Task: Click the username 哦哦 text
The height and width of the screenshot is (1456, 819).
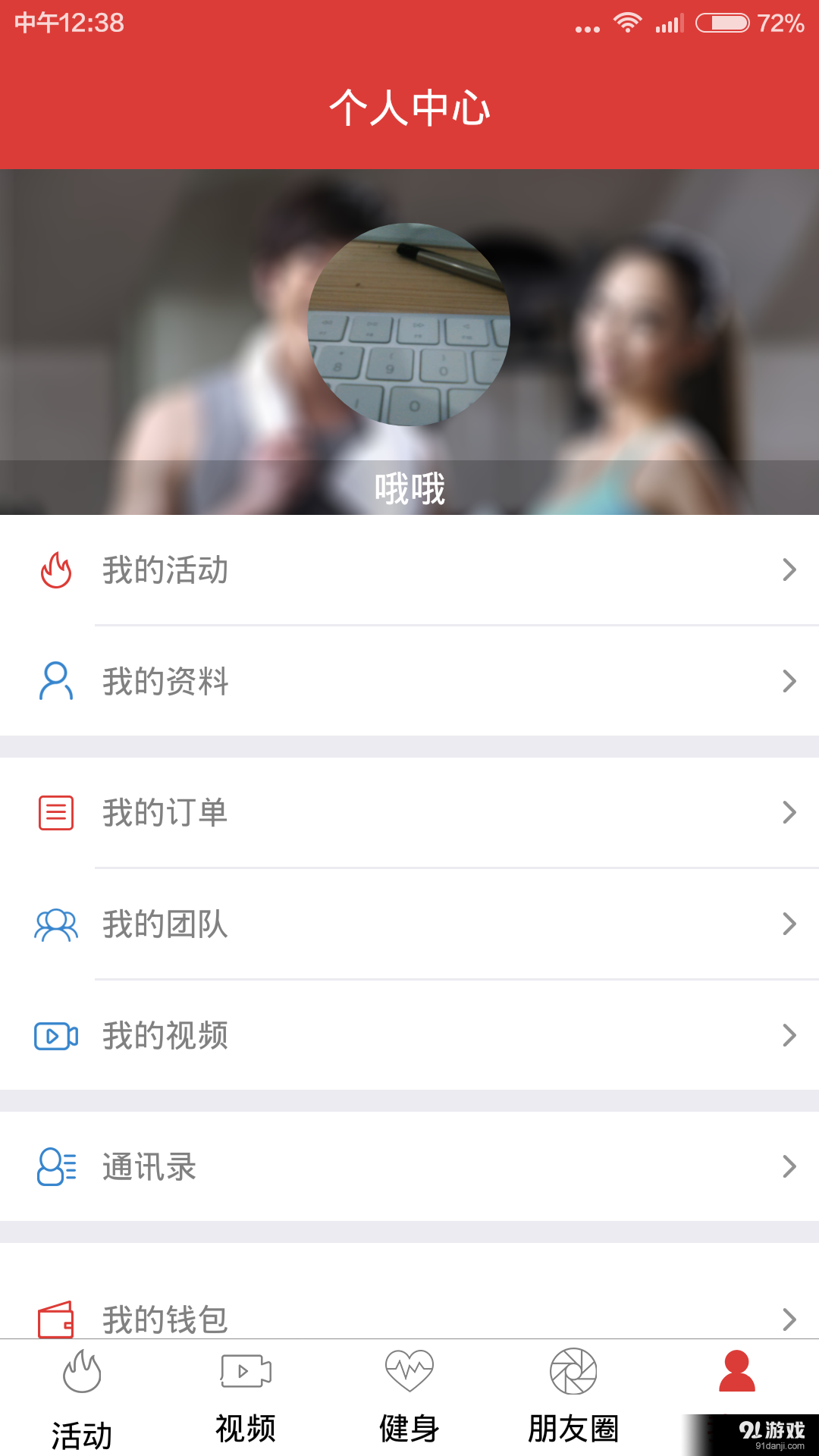Action: (x=409, y=488)
